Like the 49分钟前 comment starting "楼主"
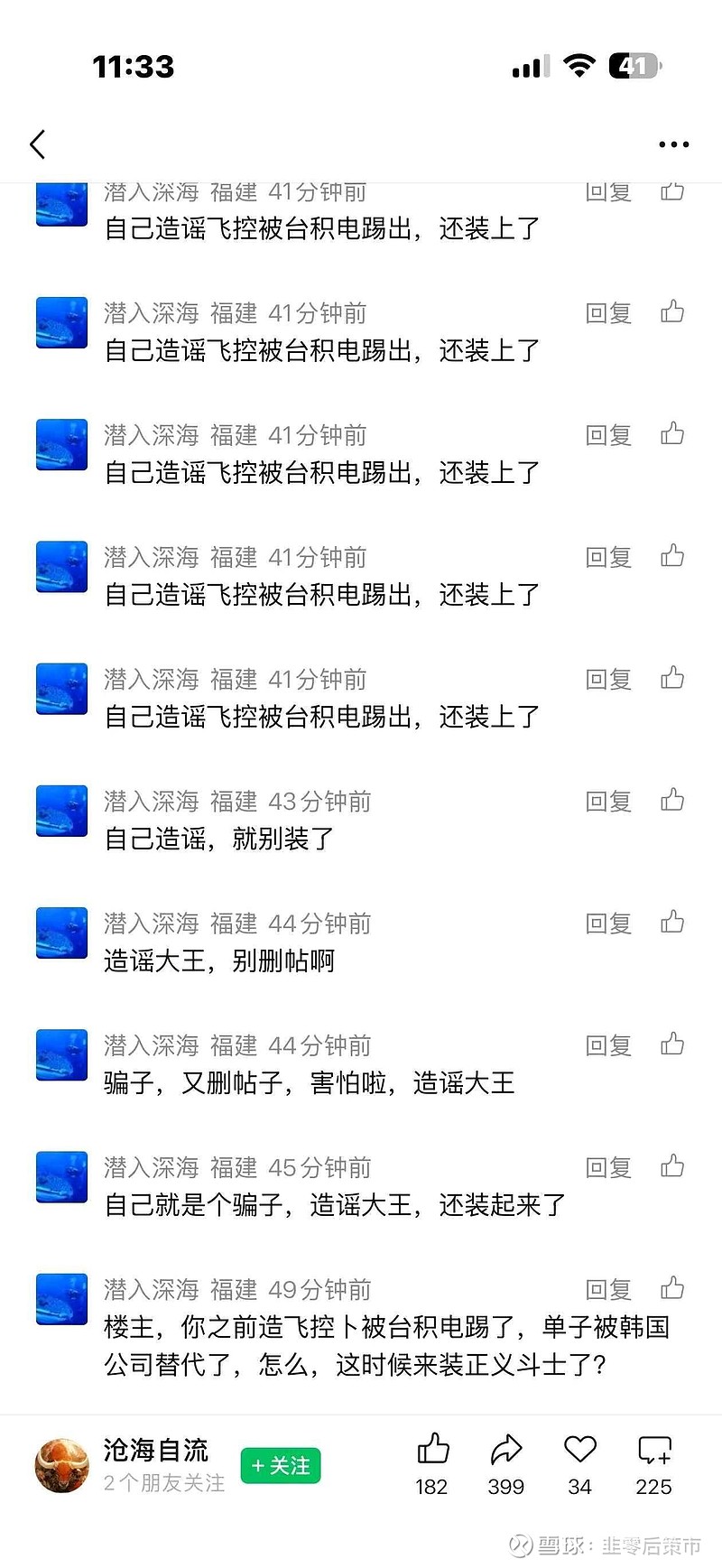722x1568 pixels. [x=672, y=1288]
